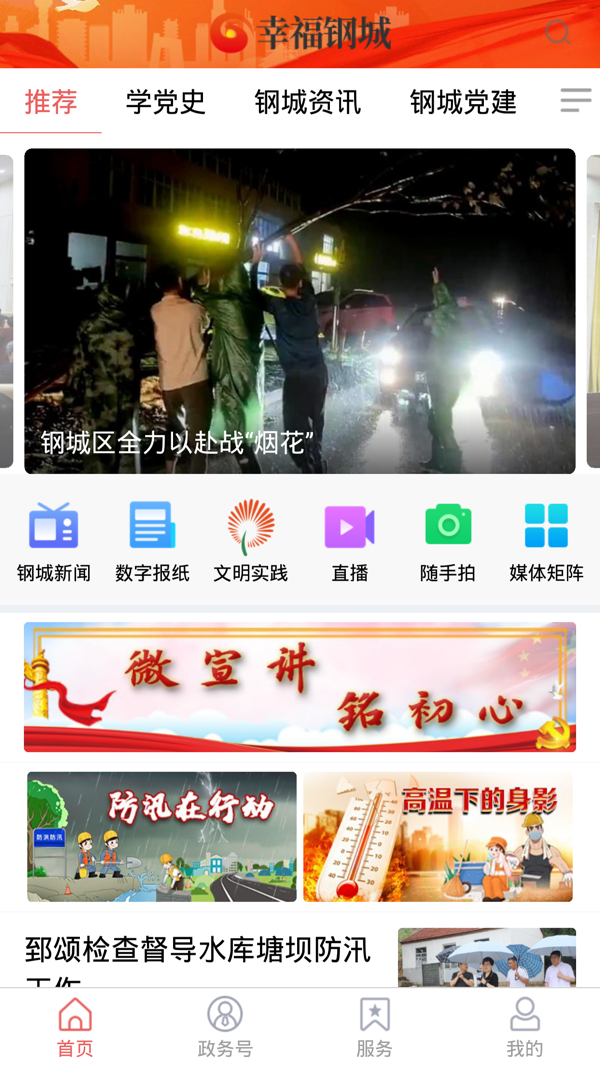Launch the 随手拍 feature
Screen dimensions: 600x1067
coord(448,542)
